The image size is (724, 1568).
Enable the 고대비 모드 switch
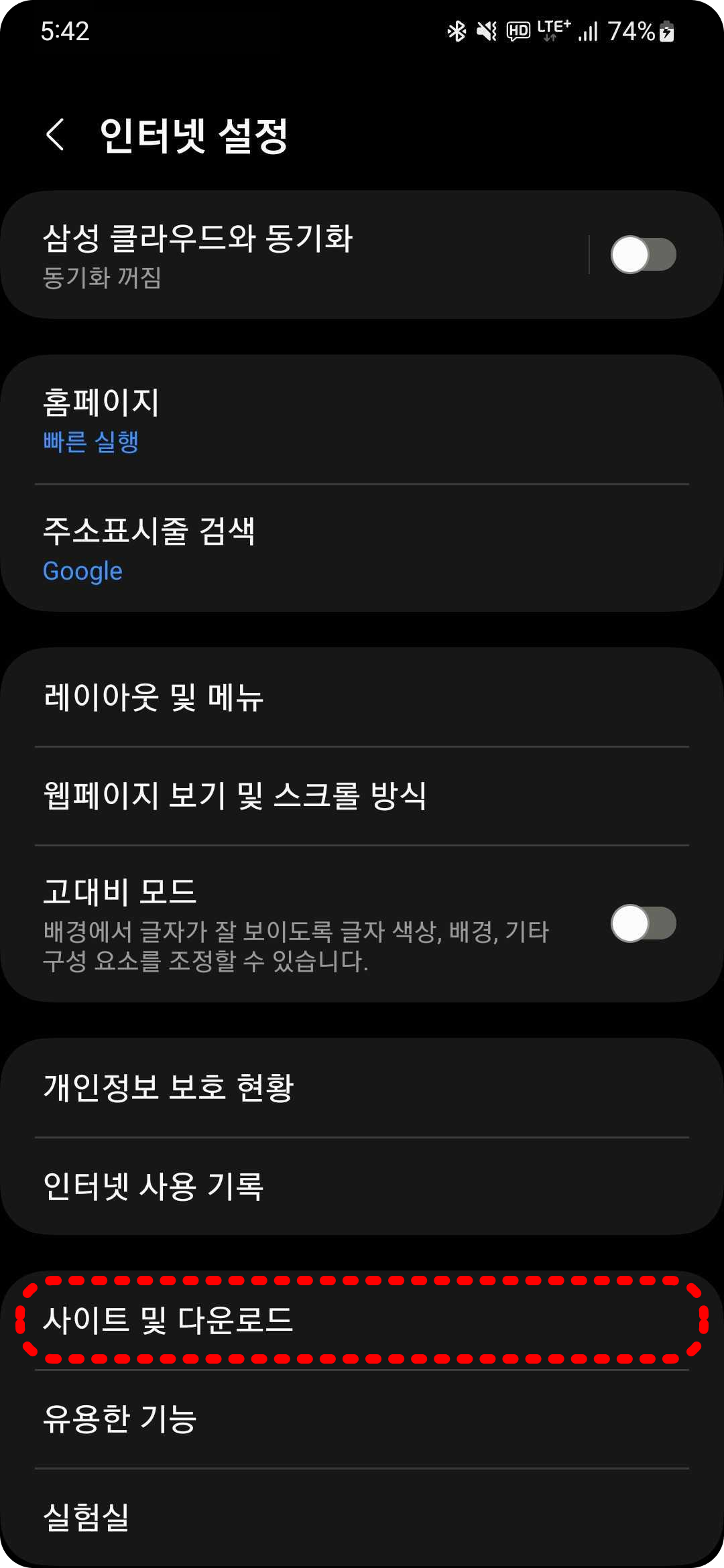point(642,923)
